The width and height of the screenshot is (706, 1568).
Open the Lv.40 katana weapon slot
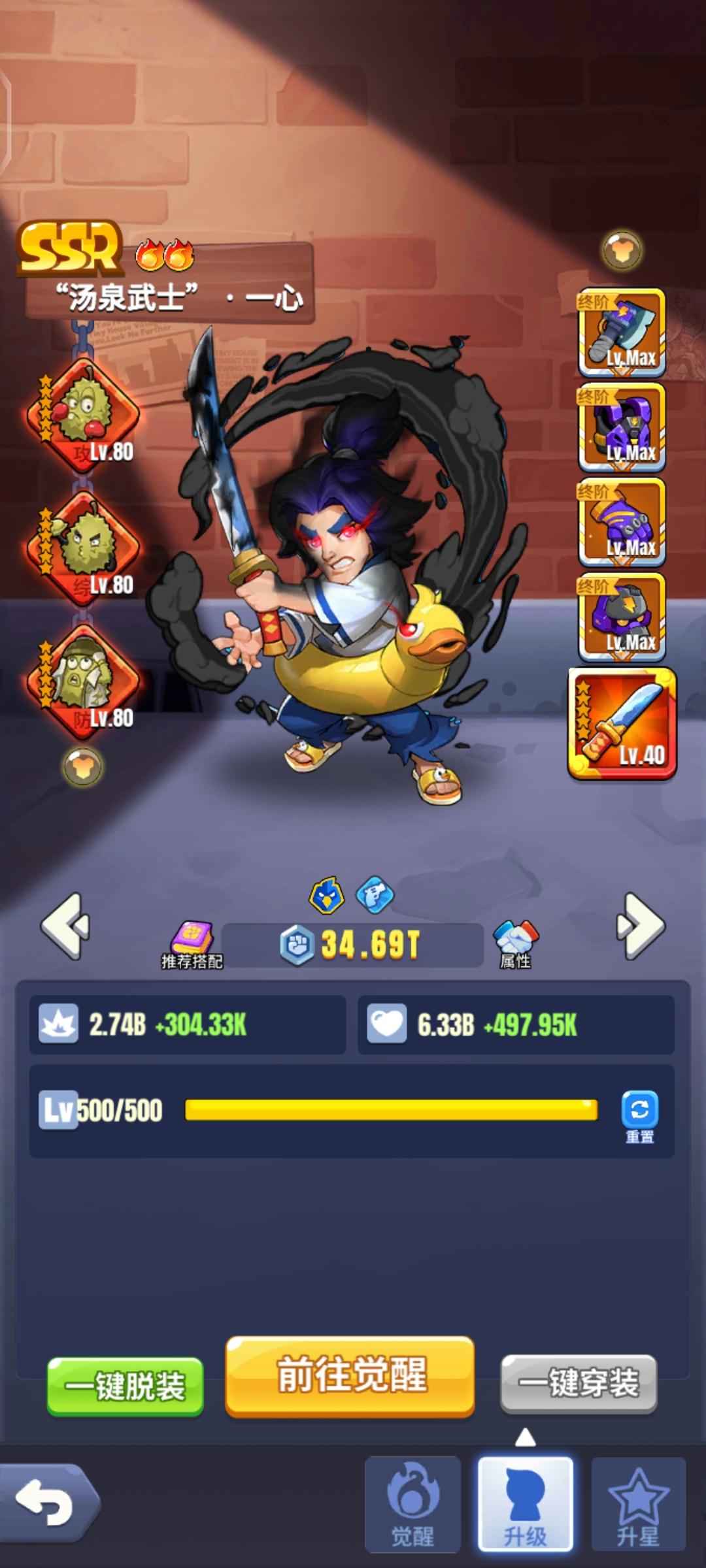[x=622, y=724]
